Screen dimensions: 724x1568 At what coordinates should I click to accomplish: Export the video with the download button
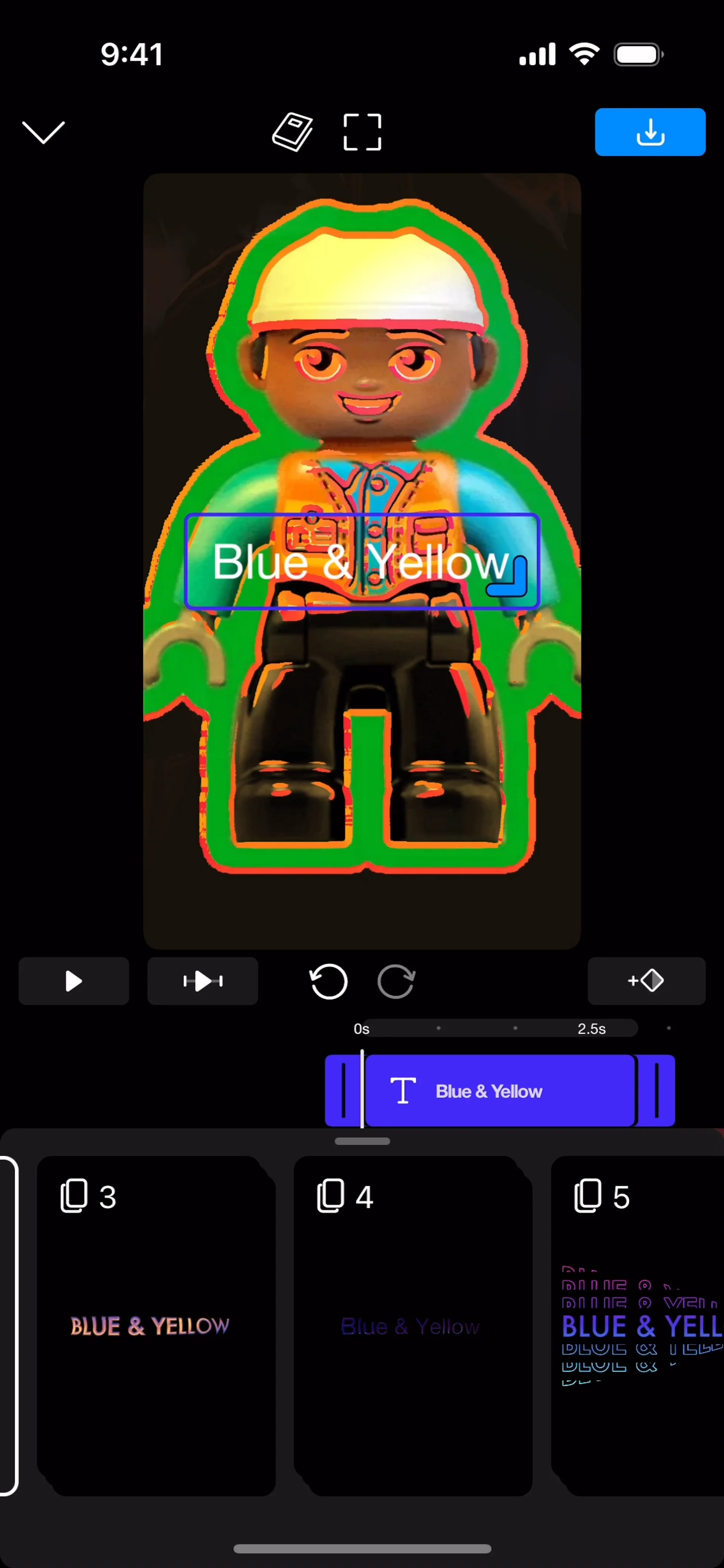(650, 132)
